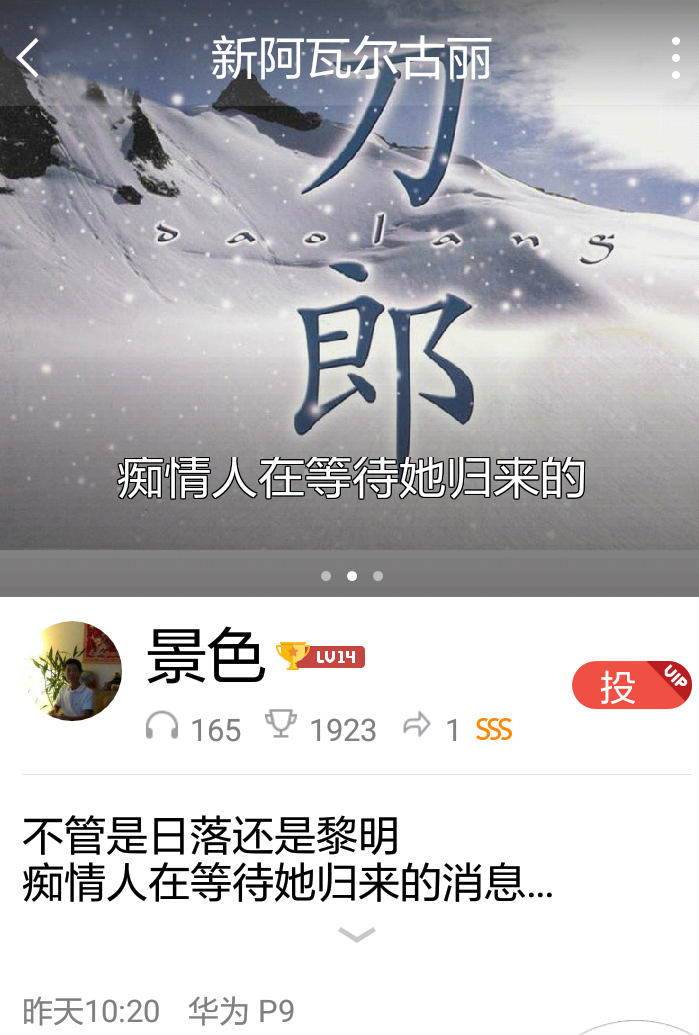Image resolution: width=699 pixels, height=1035 pixels.
Task: Expand the full lyrics description chevron
Action: [356, 935]
